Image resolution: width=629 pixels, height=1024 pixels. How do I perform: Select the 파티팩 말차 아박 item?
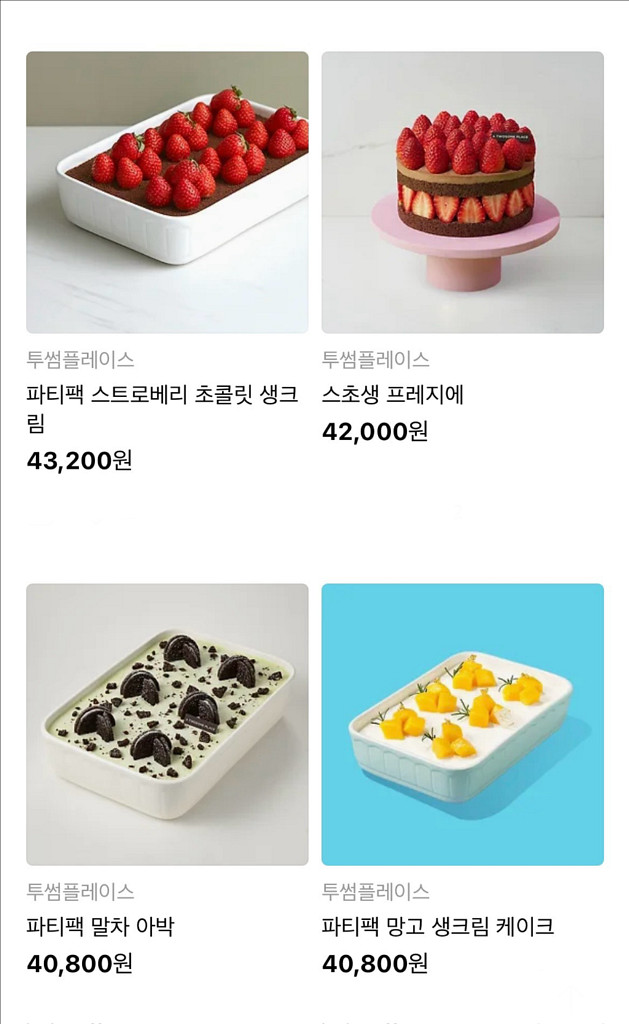click(x=167, y=724)
